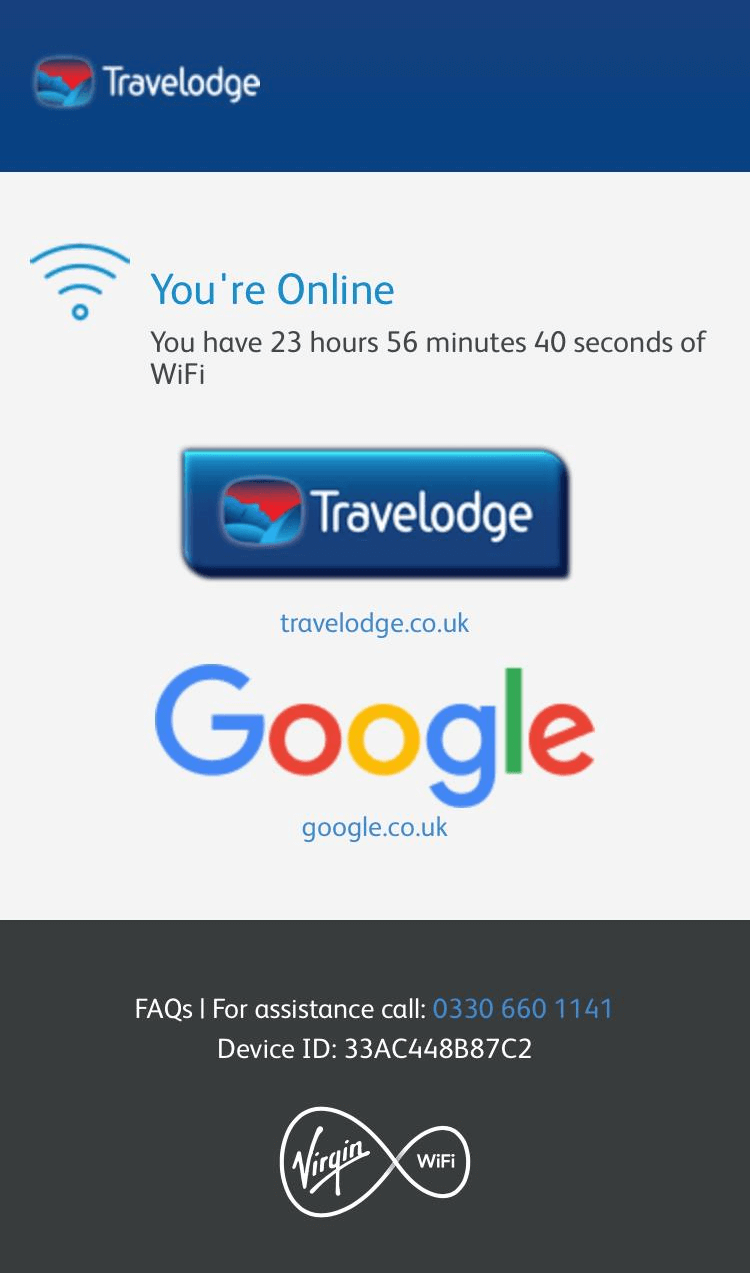
Task: Open the google.co.uk link
Action: click(374, 828)
